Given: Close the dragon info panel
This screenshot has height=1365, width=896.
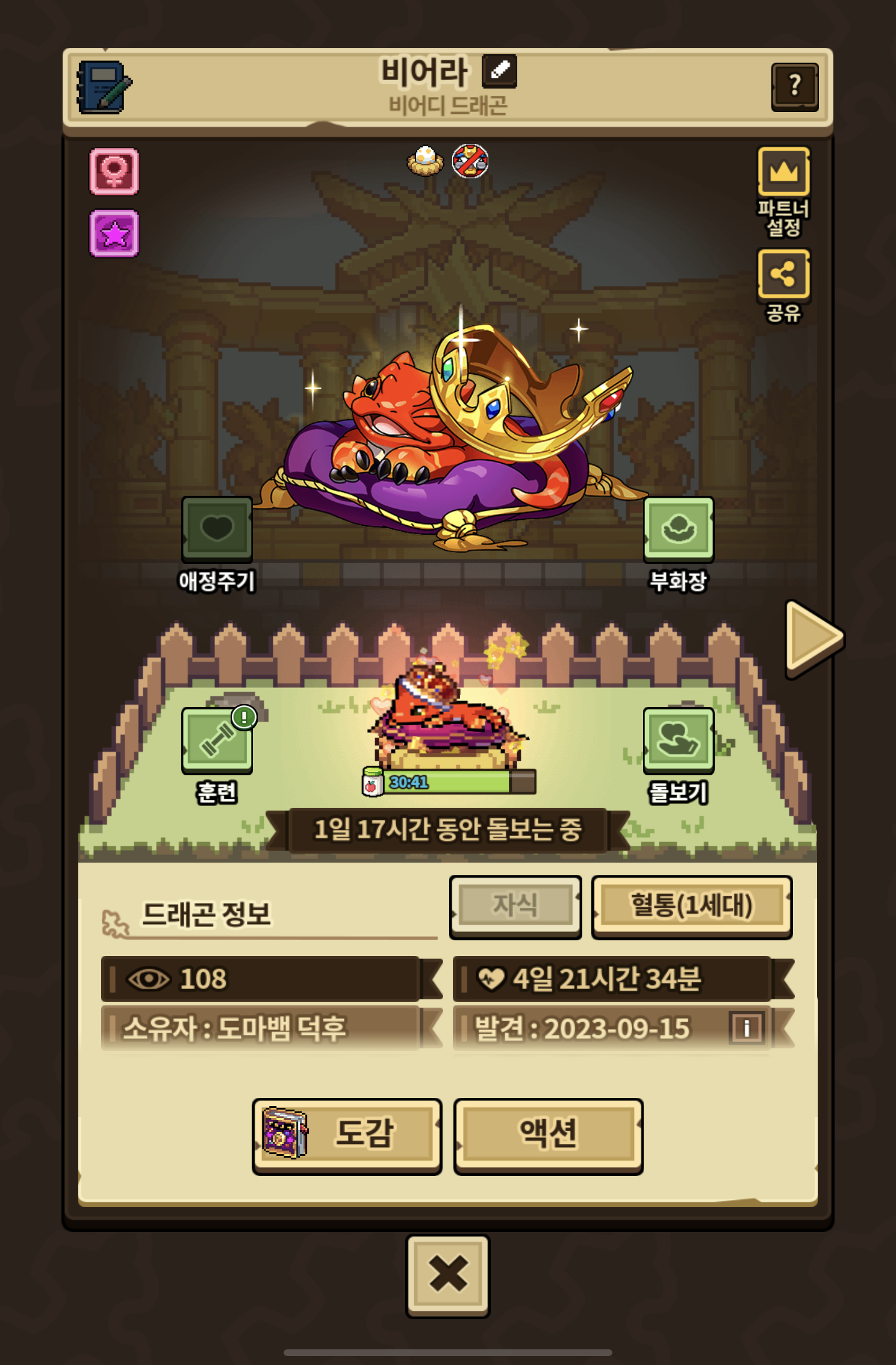Looking at the screenshot, I should click(448, 1276).
